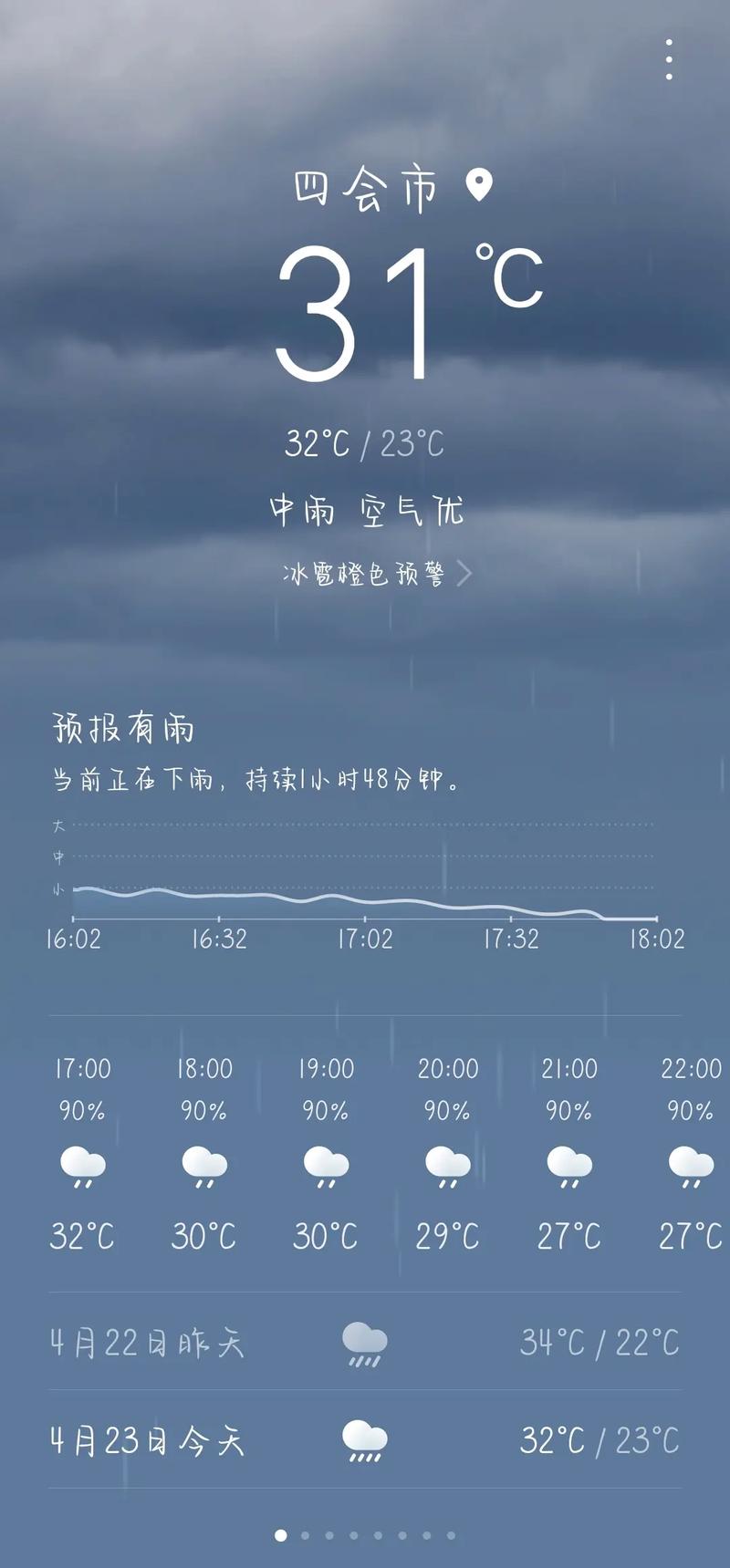
Task: Click the 90% precipitation label under 18:00
Action: pyautogui.click(x=203, y=1112)
